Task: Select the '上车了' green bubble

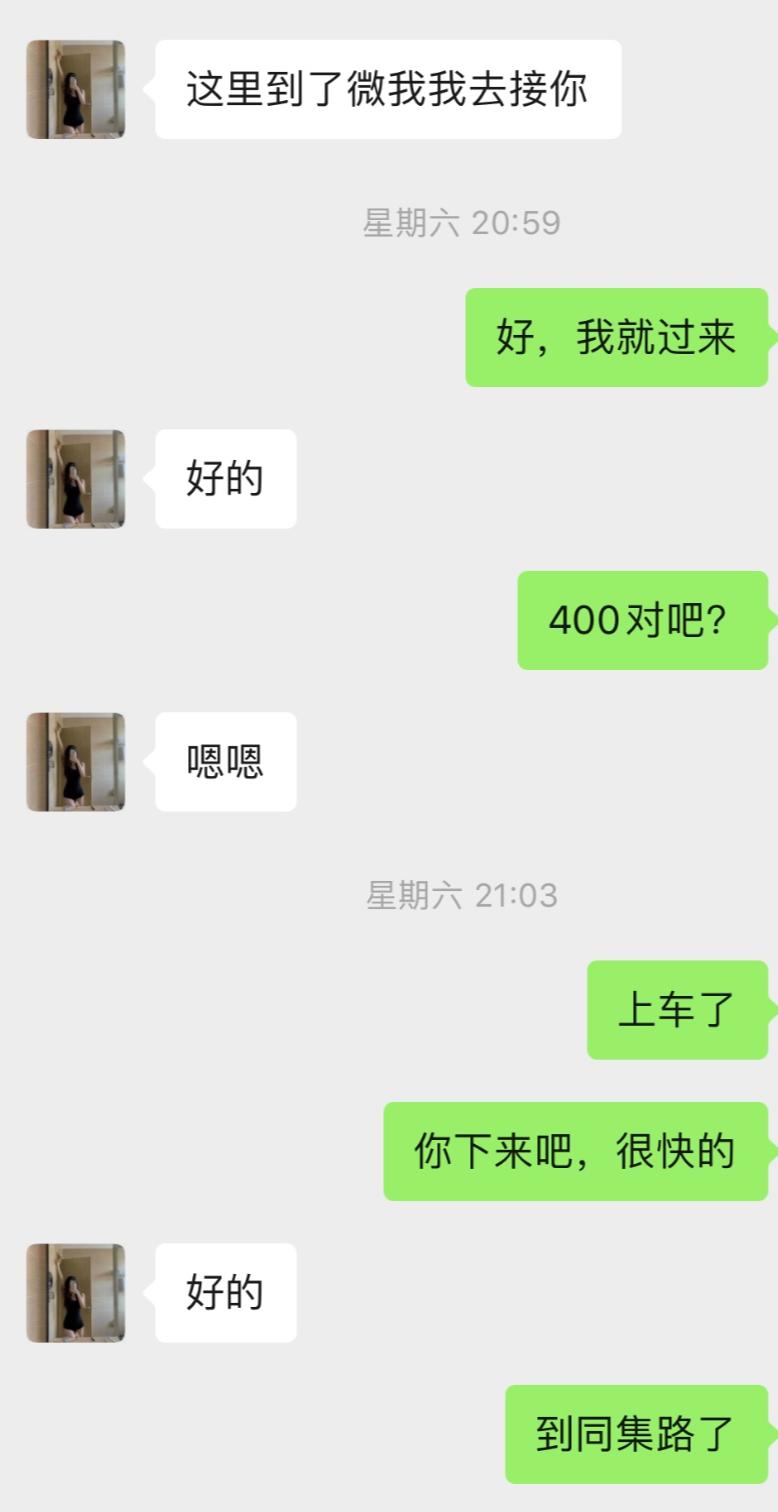Action: (x=676, y=1007)
